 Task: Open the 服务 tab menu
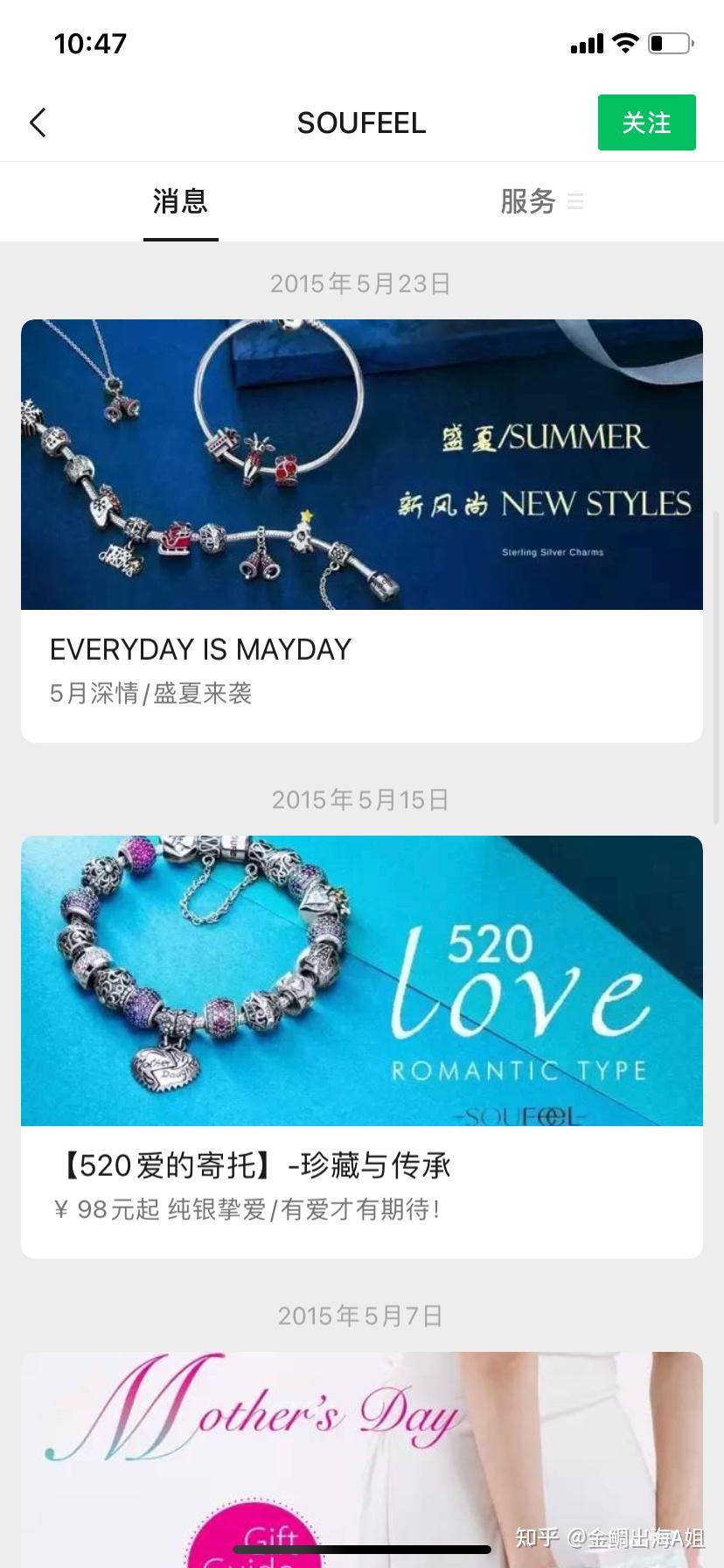click(x=541, y=201)
